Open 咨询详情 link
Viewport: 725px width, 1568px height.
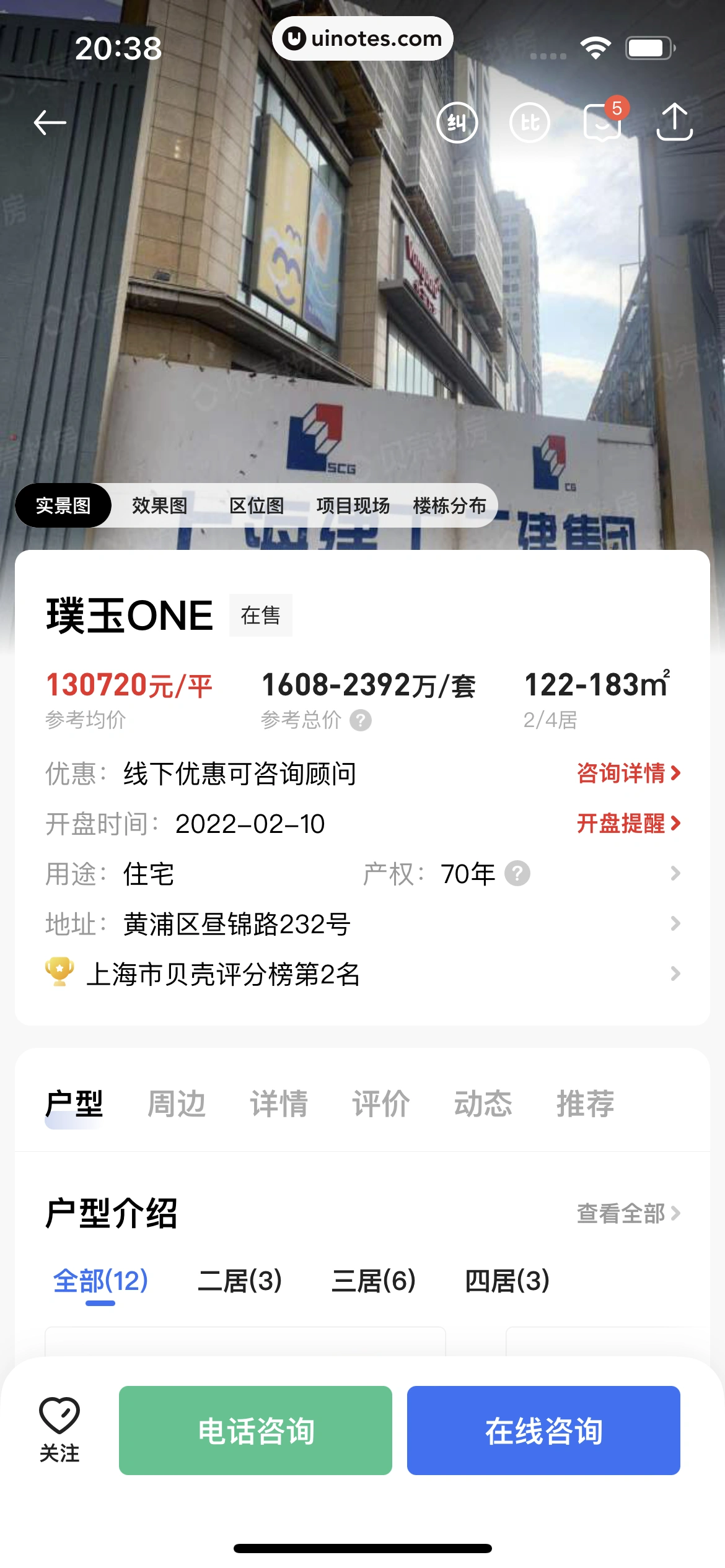pyautogui.click(x=628, y=773)
